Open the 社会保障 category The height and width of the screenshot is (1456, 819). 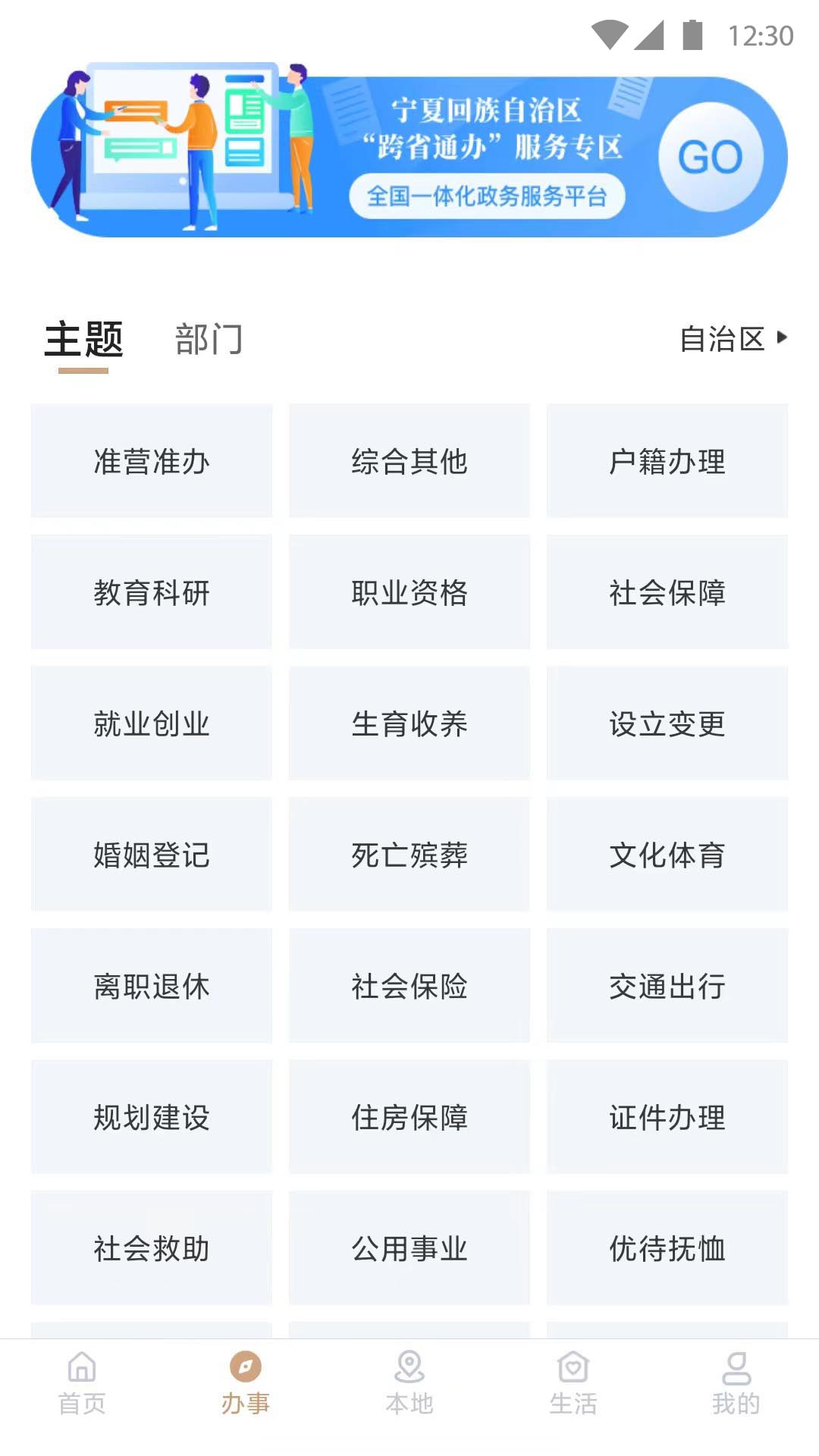[667, 592]
